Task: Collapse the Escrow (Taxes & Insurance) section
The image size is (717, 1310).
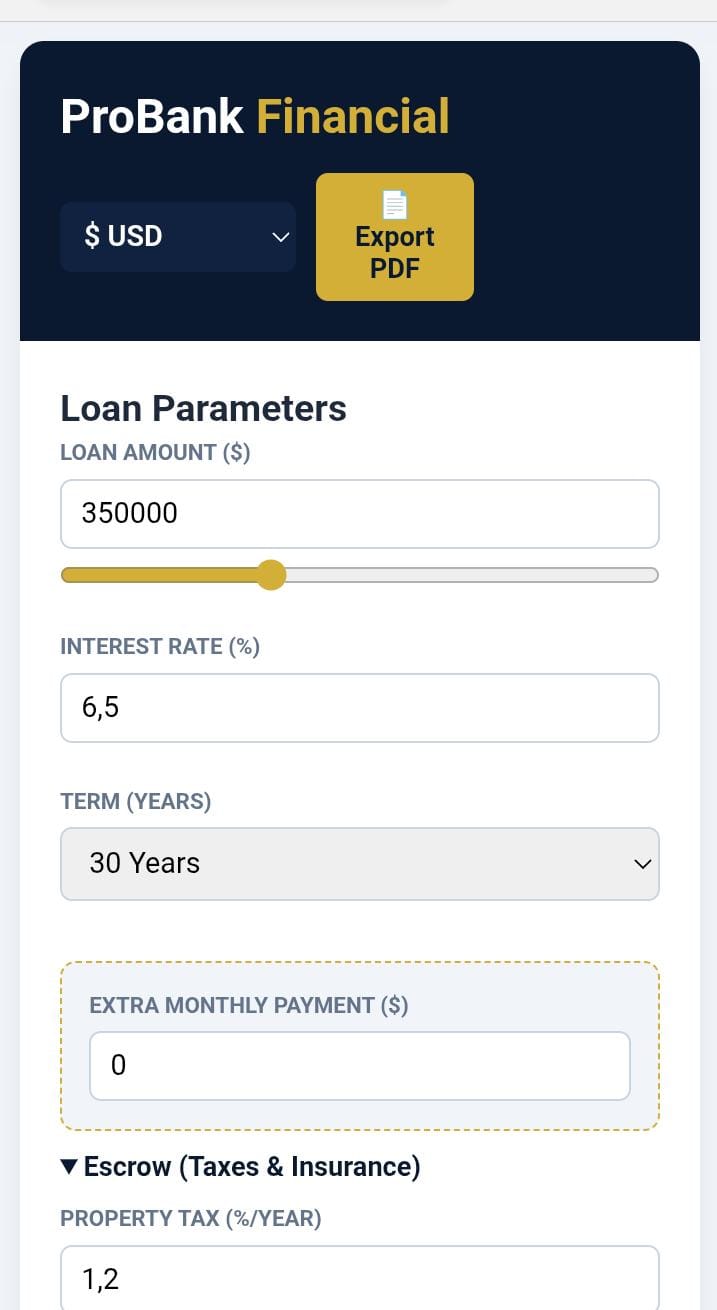Action: (240, 1167)
